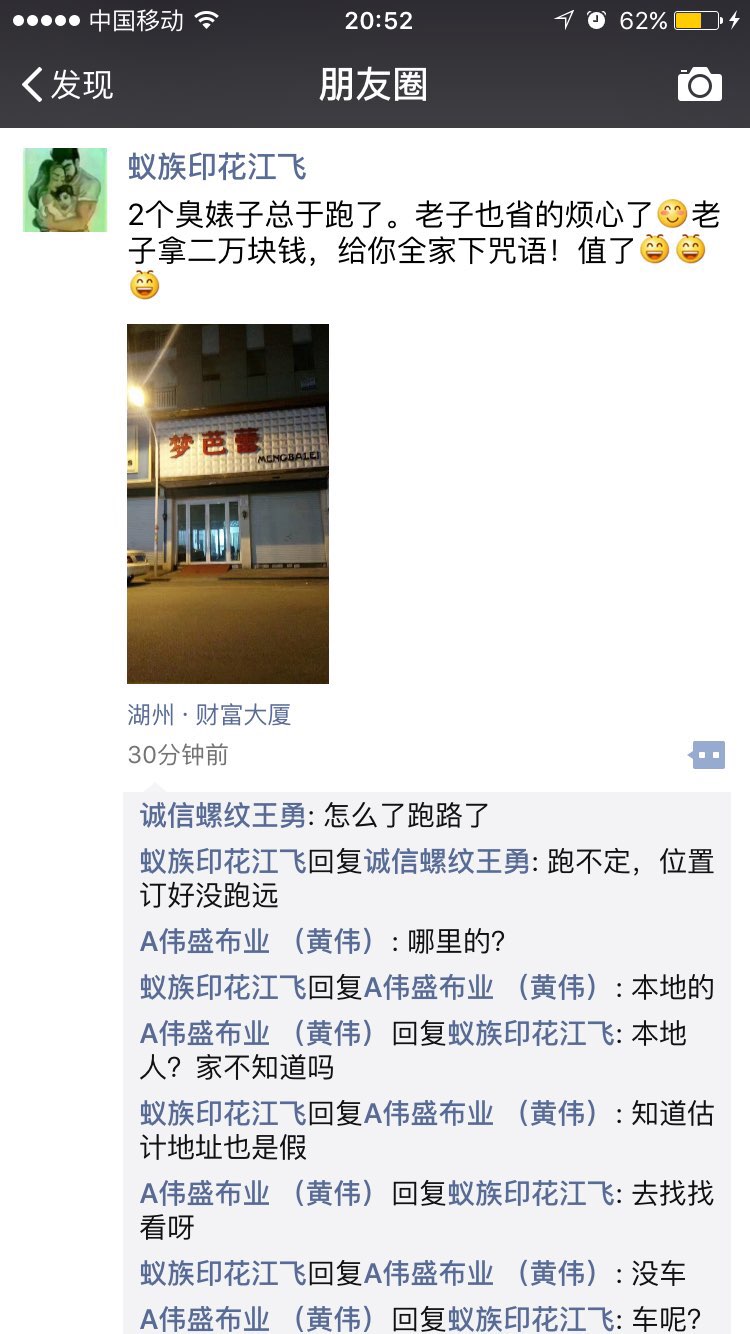750x1334 pixels.
Task: Go back to the 发现 page
Action: pyautogui.click(x=68, y=85)
